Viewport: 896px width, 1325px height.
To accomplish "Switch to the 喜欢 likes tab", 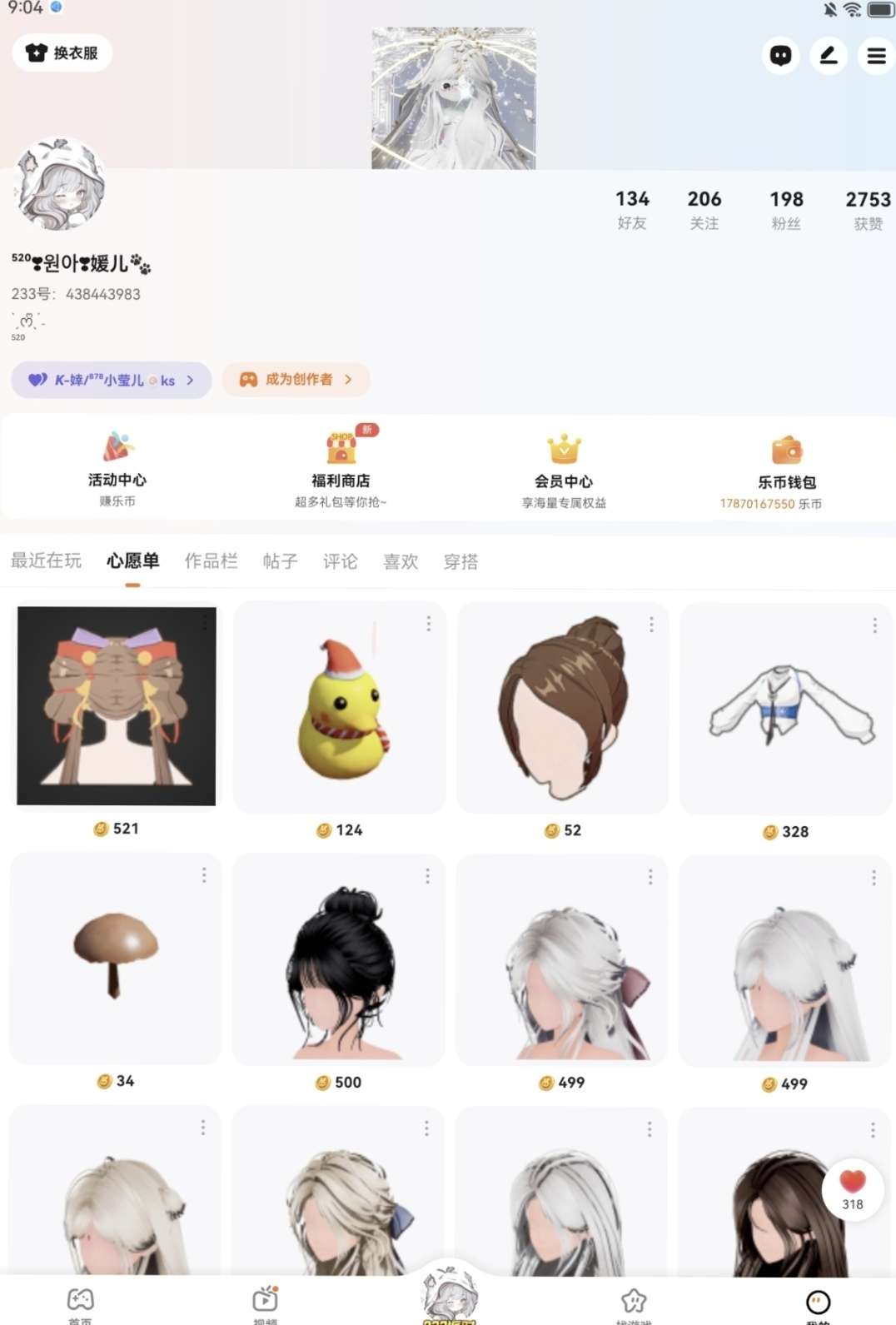I will tap(401, 561).
